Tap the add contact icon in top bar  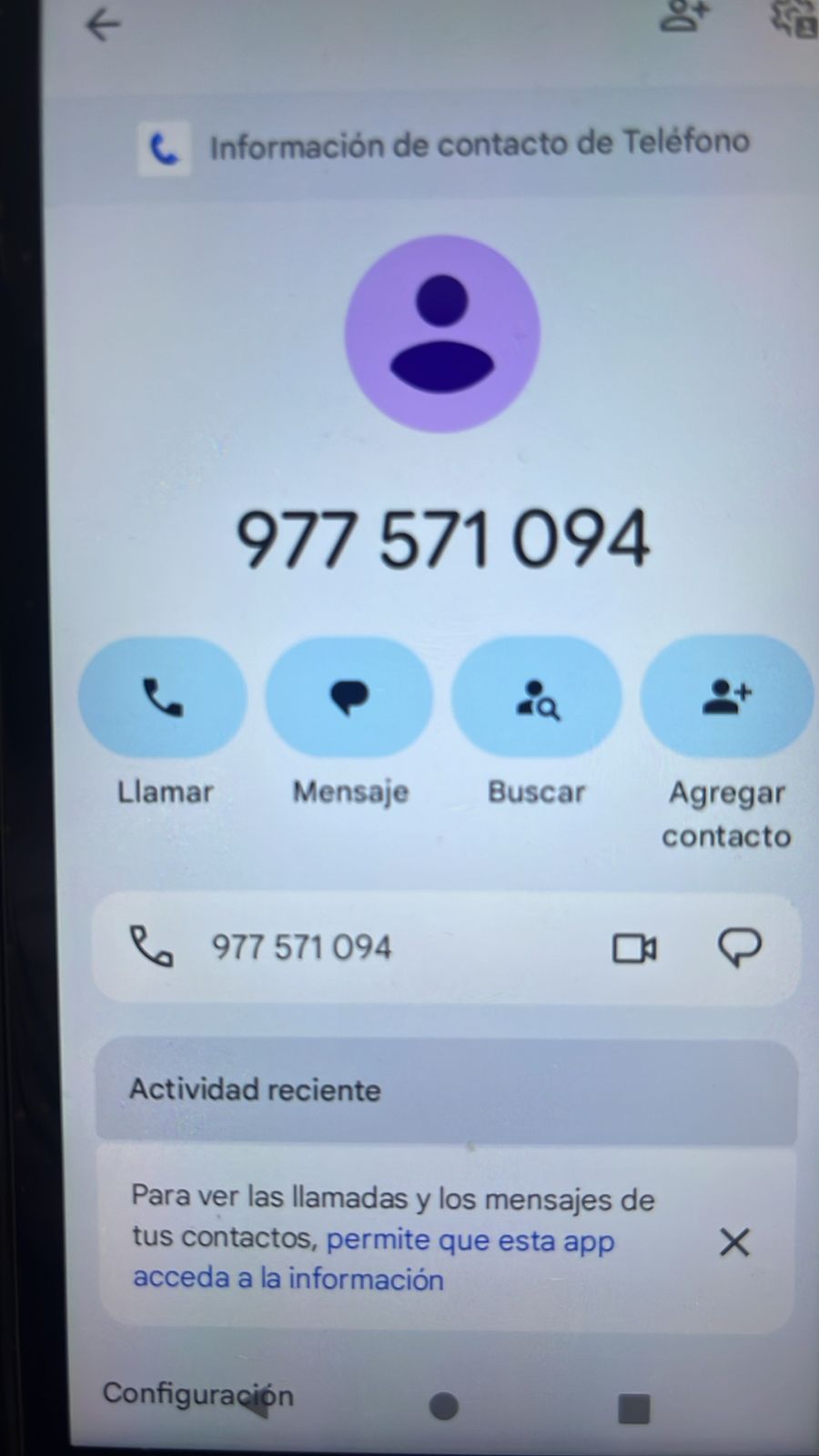(684, 16)
